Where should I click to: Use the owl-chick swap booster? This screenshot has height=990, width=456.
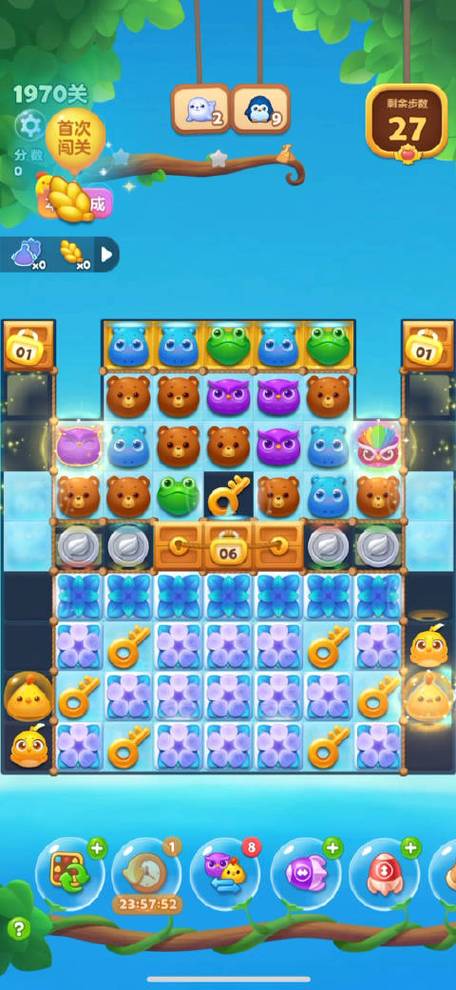point(225,873)
